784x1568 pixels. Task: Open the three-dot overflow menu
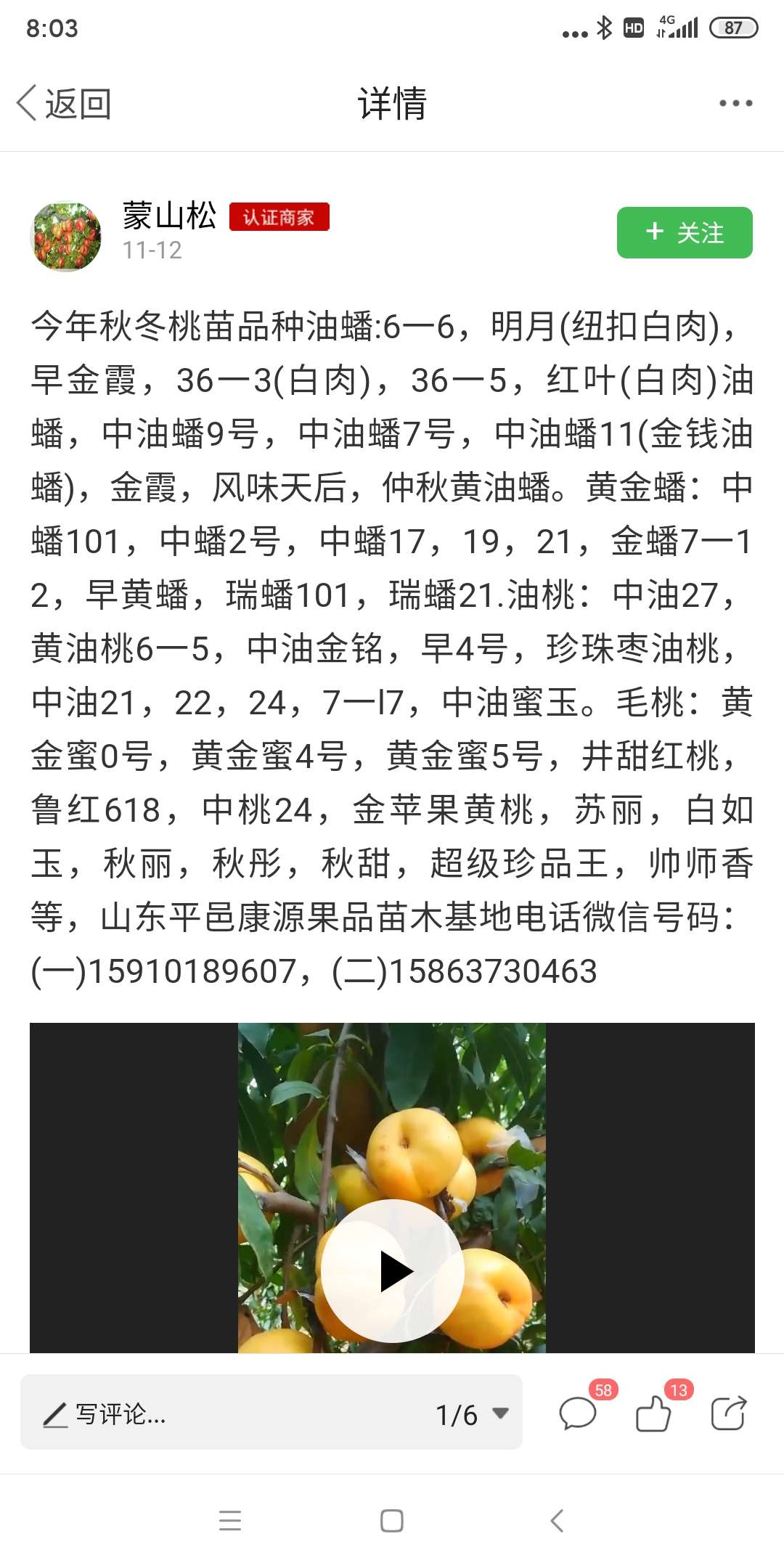coord(735,103)
